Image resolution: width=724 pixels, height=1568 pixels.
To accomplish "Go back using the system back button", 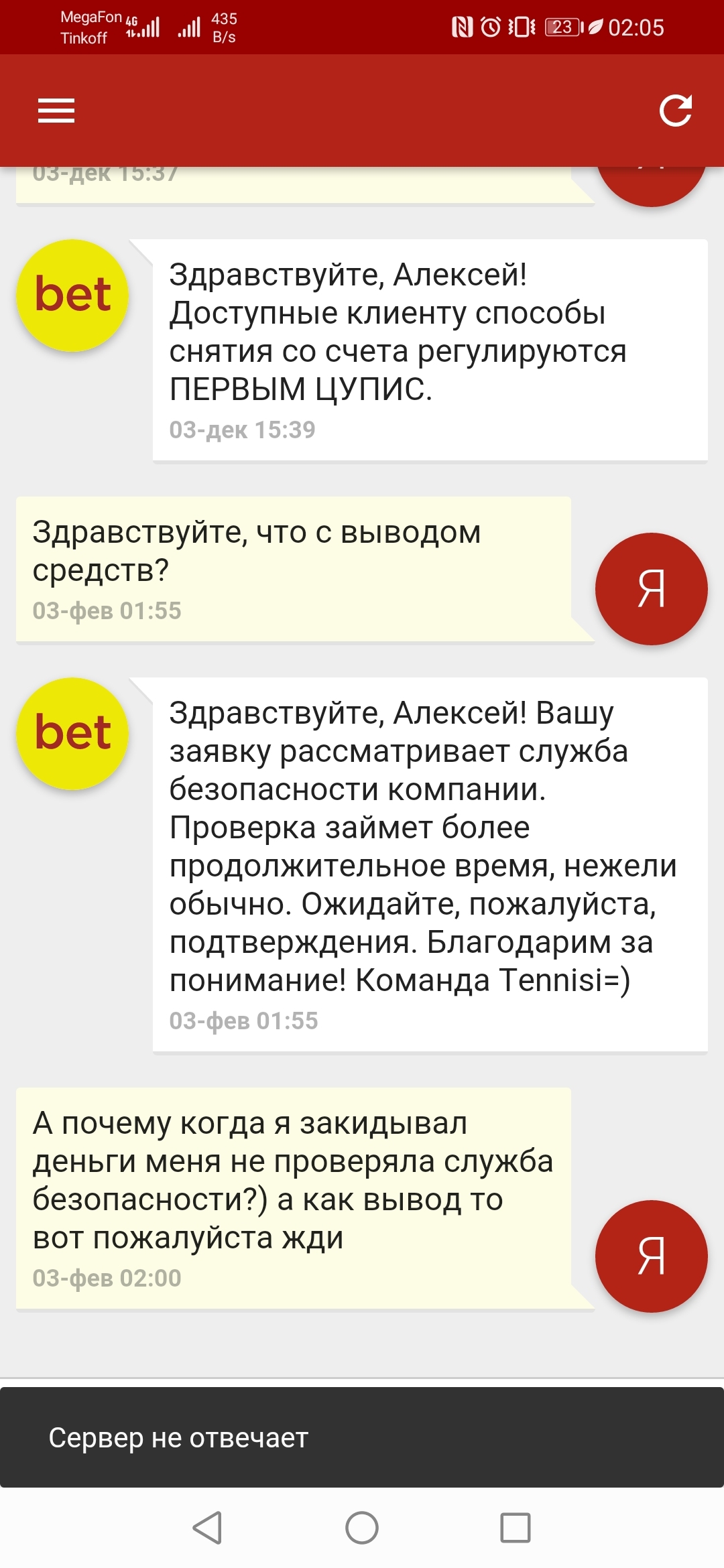I will click(207, 1527).
